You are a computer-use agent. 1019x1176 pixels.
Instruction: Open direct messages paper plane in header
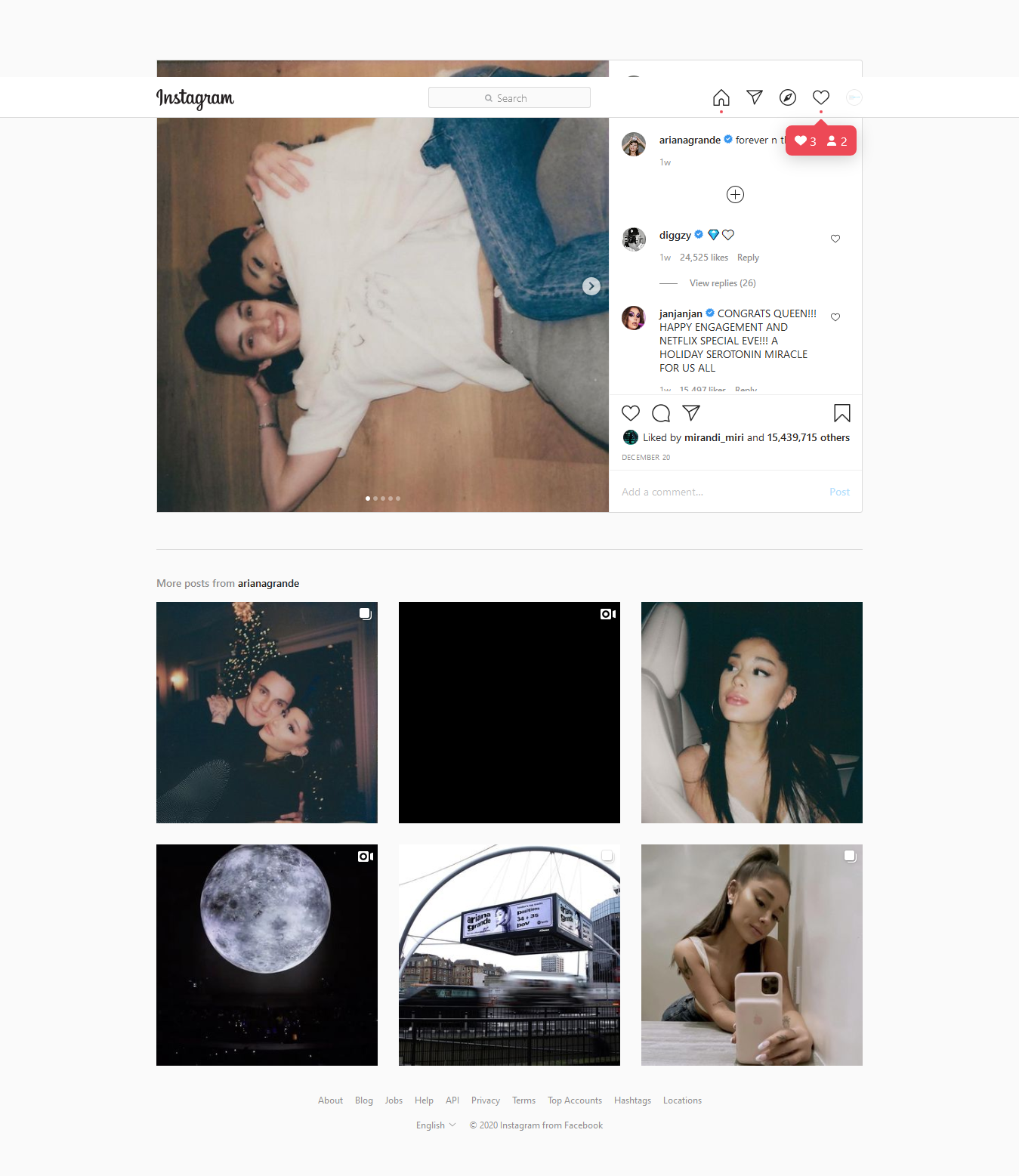(x=755, y=97)
